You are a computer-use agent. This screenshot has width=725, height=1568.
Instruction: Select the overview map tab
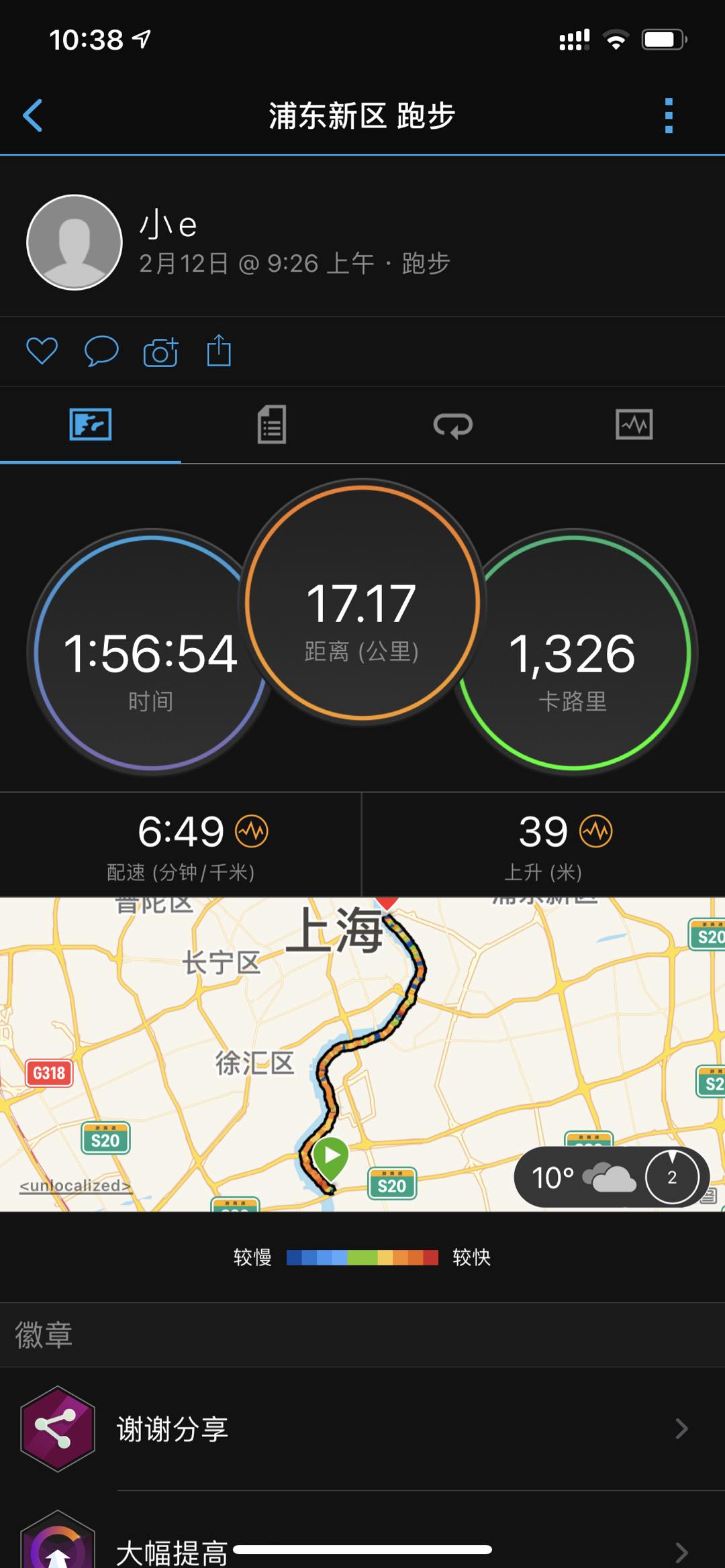coord(91,425)
